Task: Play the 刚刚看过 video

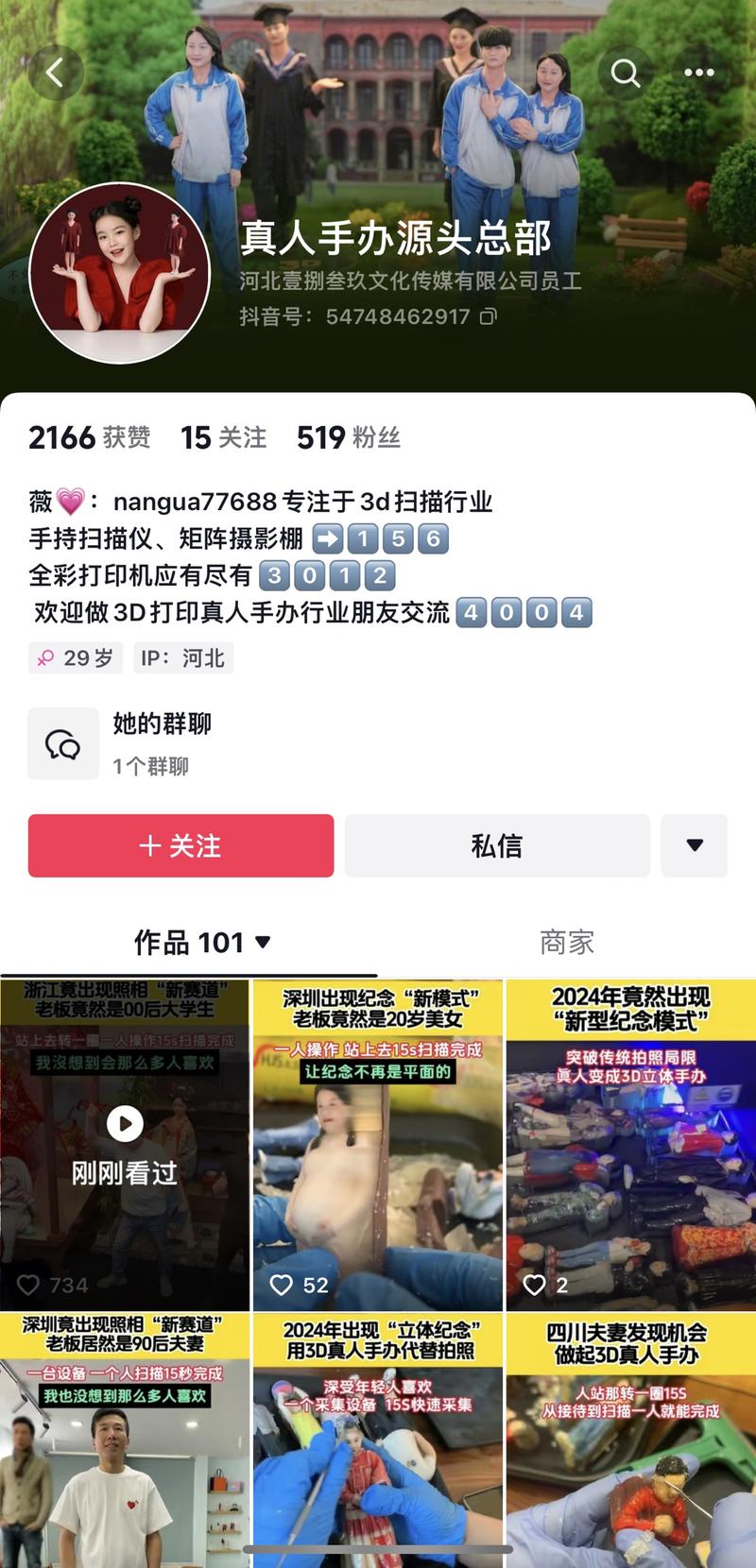Action: click(x=124, y=1124)
